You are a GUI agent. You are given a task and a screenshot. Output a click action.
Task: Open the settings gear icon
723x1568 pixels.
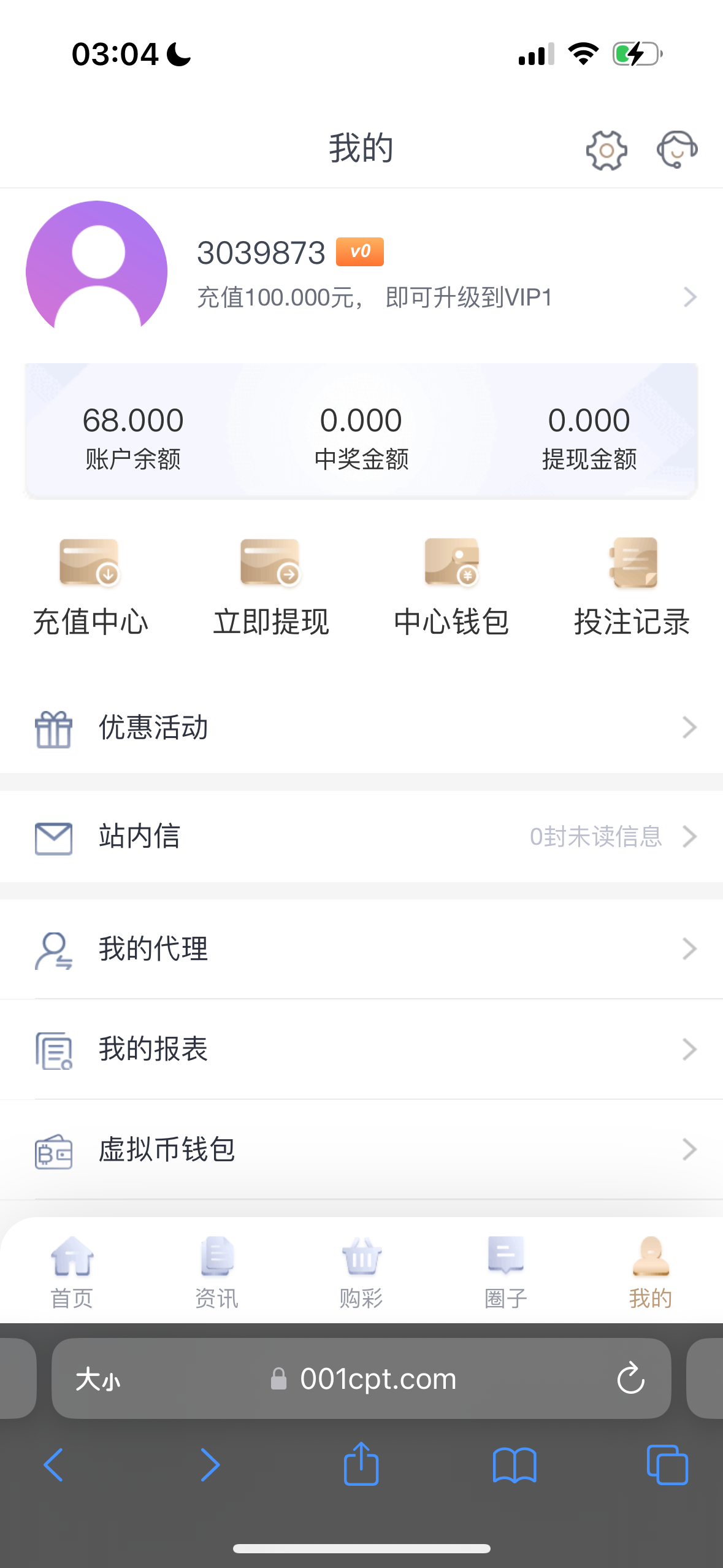pos(606,150)
